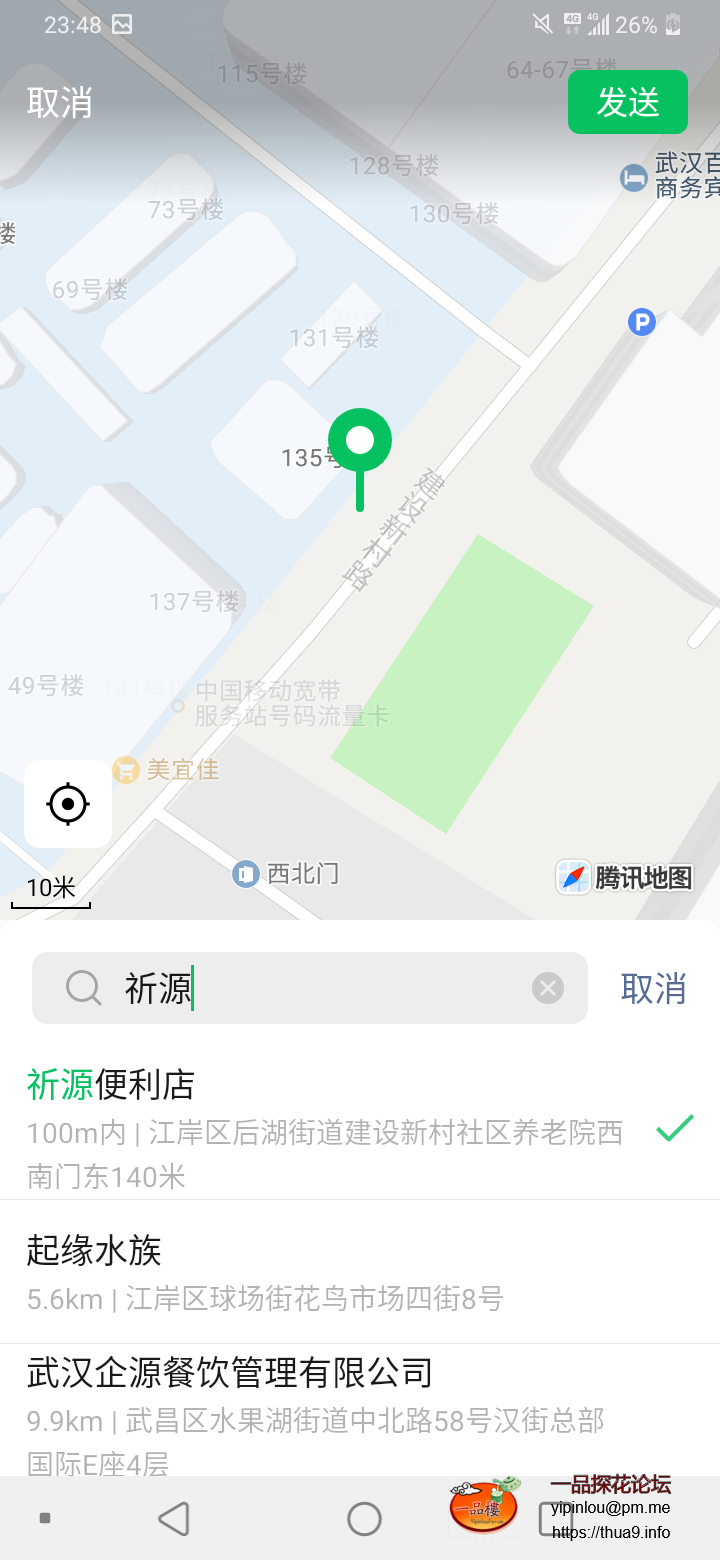Tap the hotel icon beside 武汉百商务宾
This screenshot has width=720, height=1560.
point(632,177)
